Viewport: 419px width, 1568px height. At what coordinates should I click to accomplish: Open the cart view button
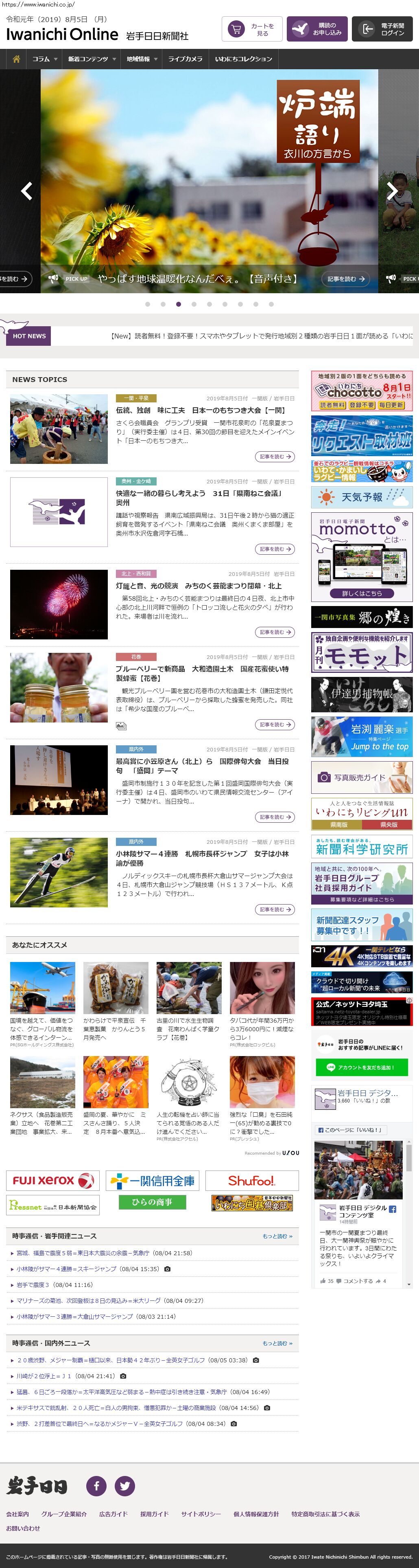252,29
